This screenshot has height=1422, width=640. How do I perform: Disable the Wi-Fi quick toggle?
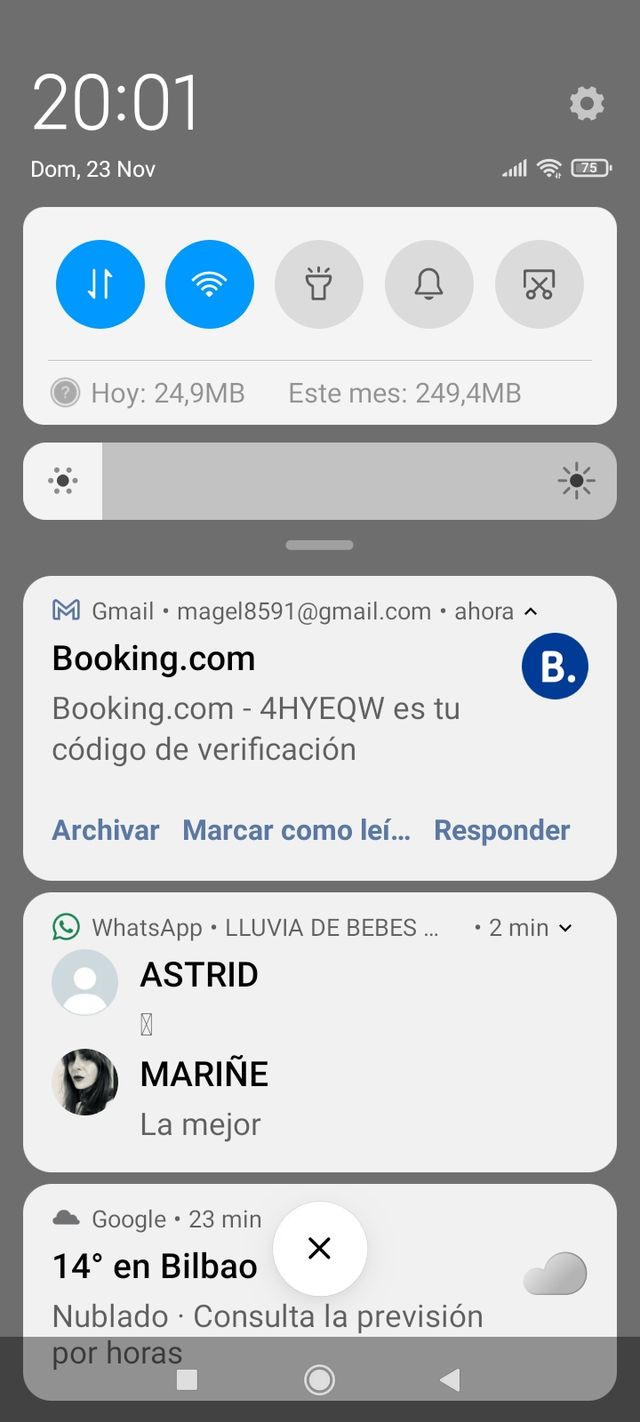(x=209, y=284)
